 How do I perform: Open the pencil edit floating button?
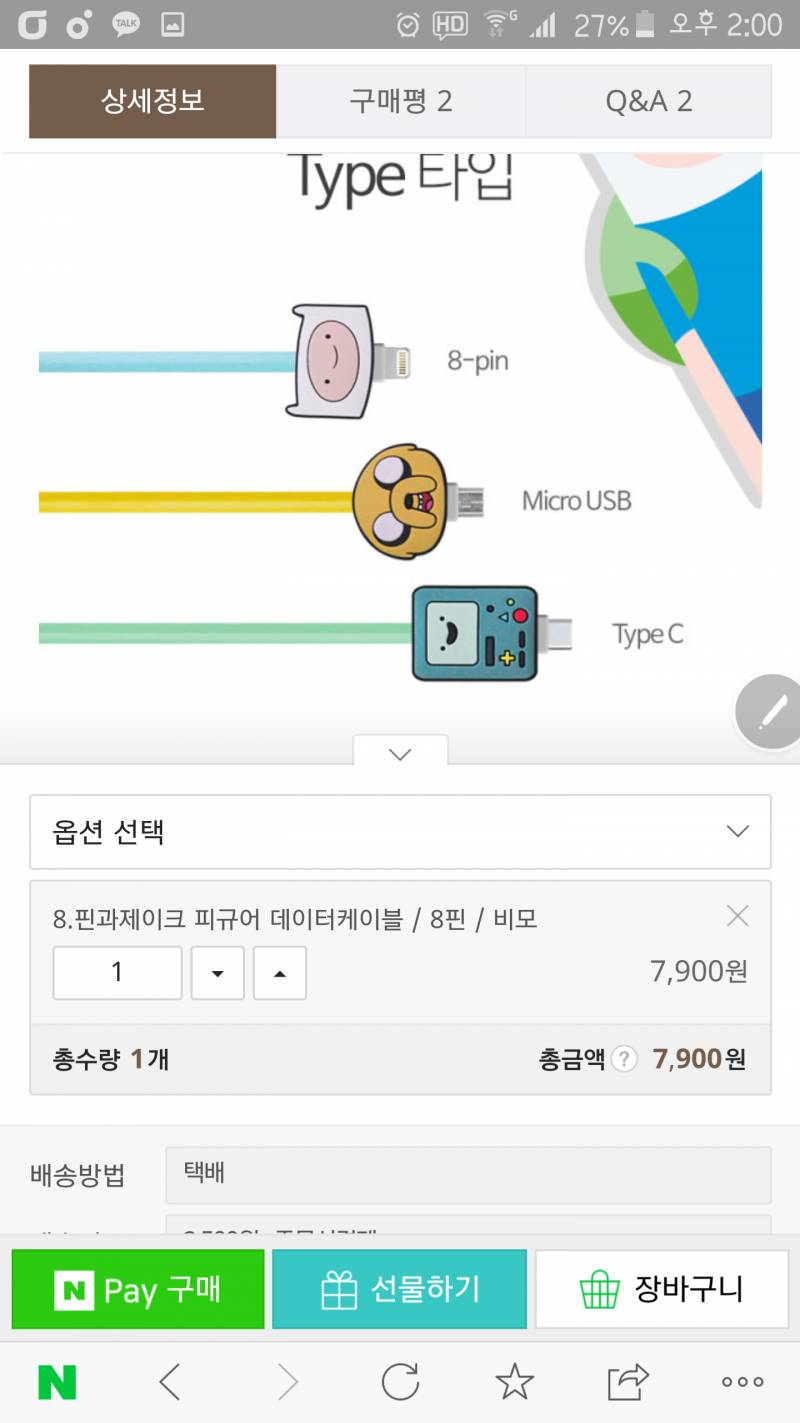coord(768,712)
